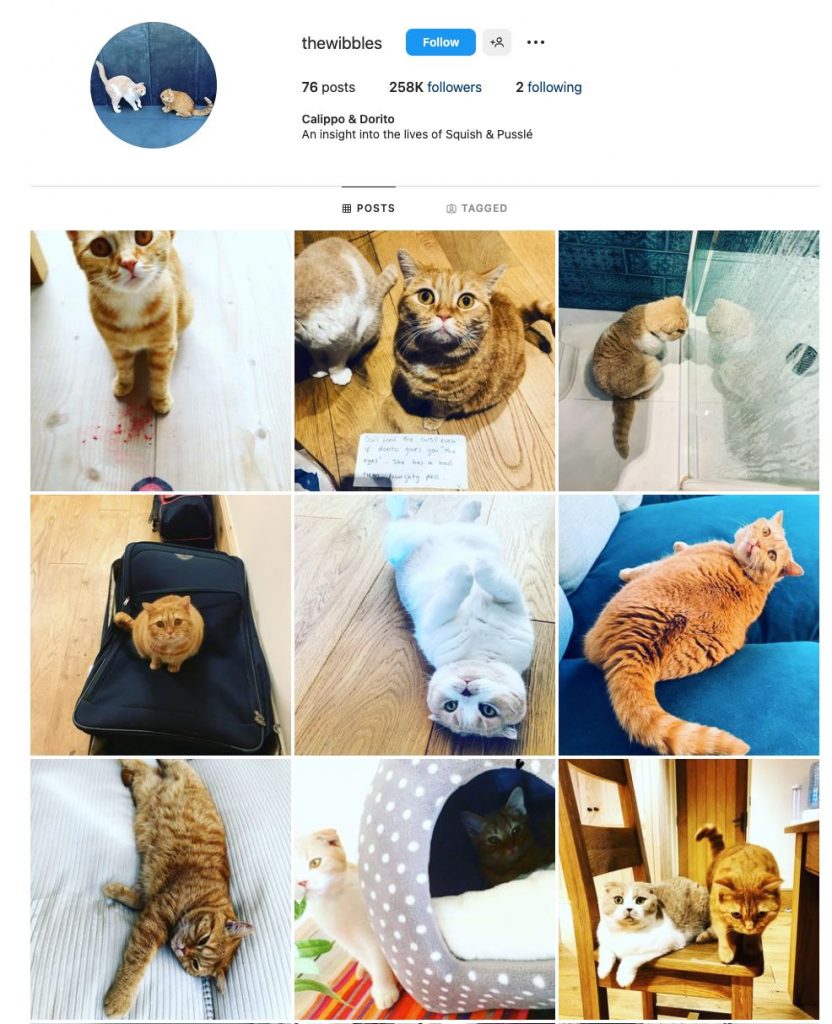Open post of ginger cat on blue sofa
The image size is (832, 1024).
[688, 624]
